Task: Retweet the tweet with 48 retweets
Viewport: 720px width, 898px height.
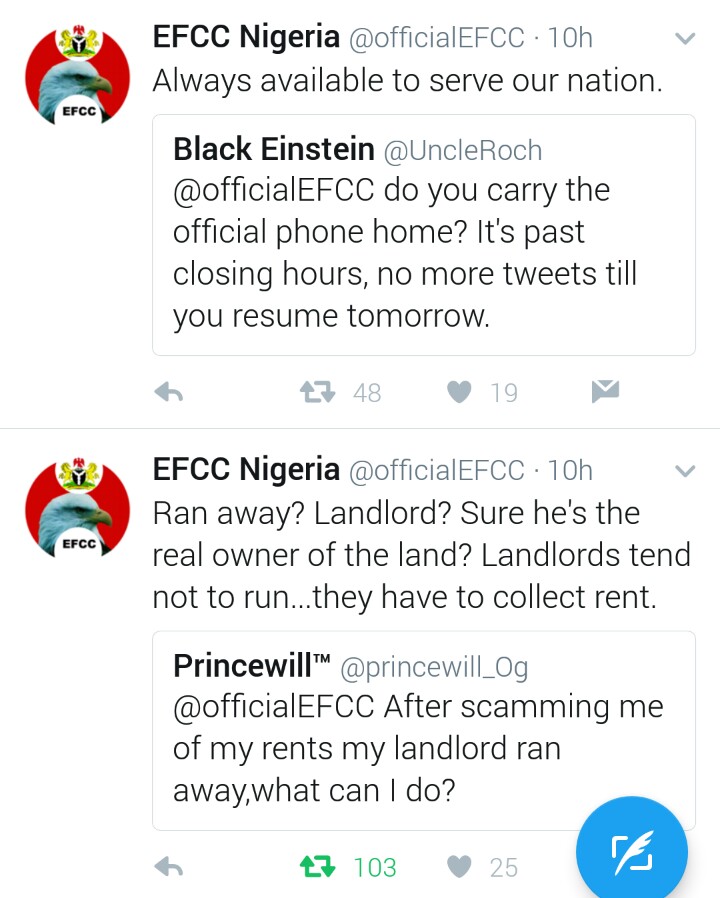Action: point(318,392)
